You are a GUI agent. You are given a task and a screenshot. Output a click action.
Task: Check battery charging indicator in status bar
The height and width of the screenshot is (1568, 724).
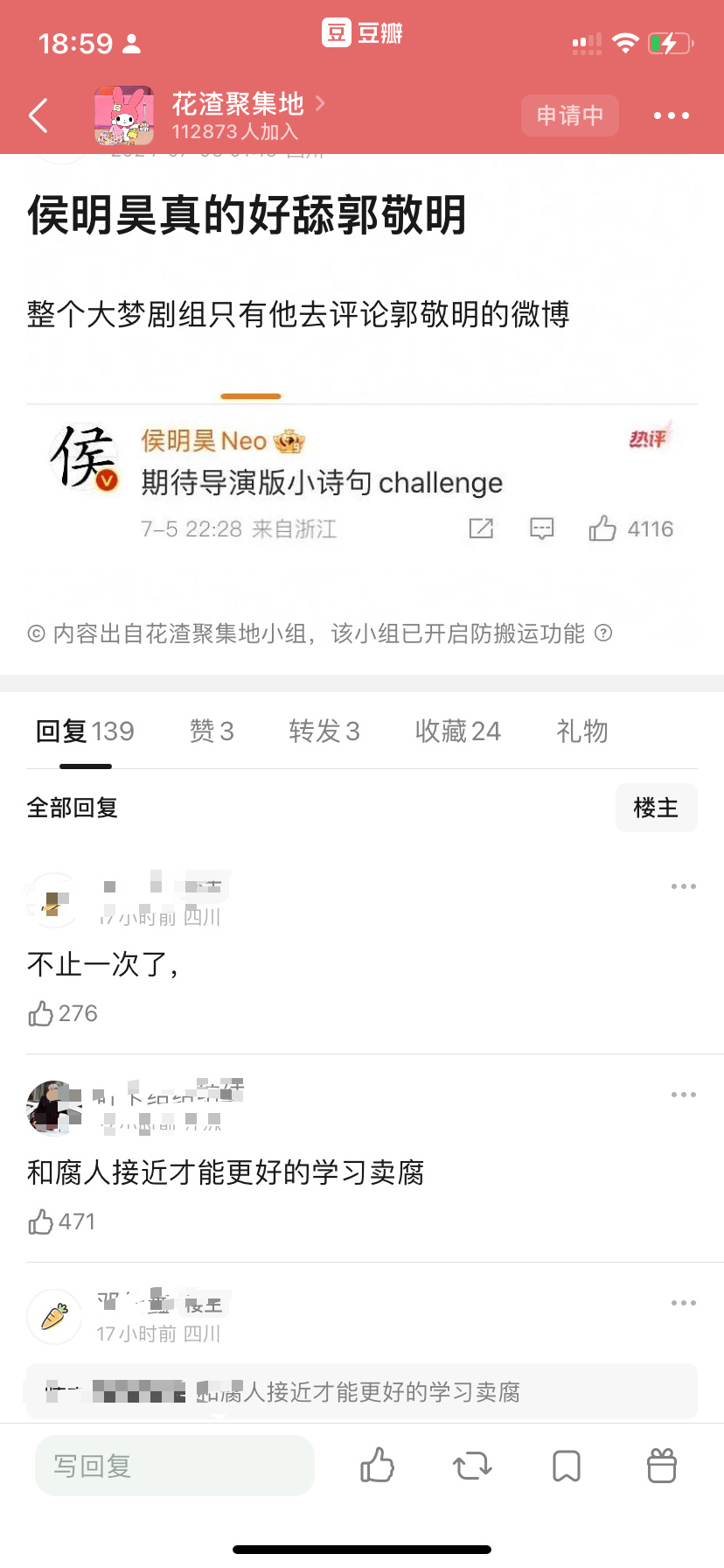(669, 41)
